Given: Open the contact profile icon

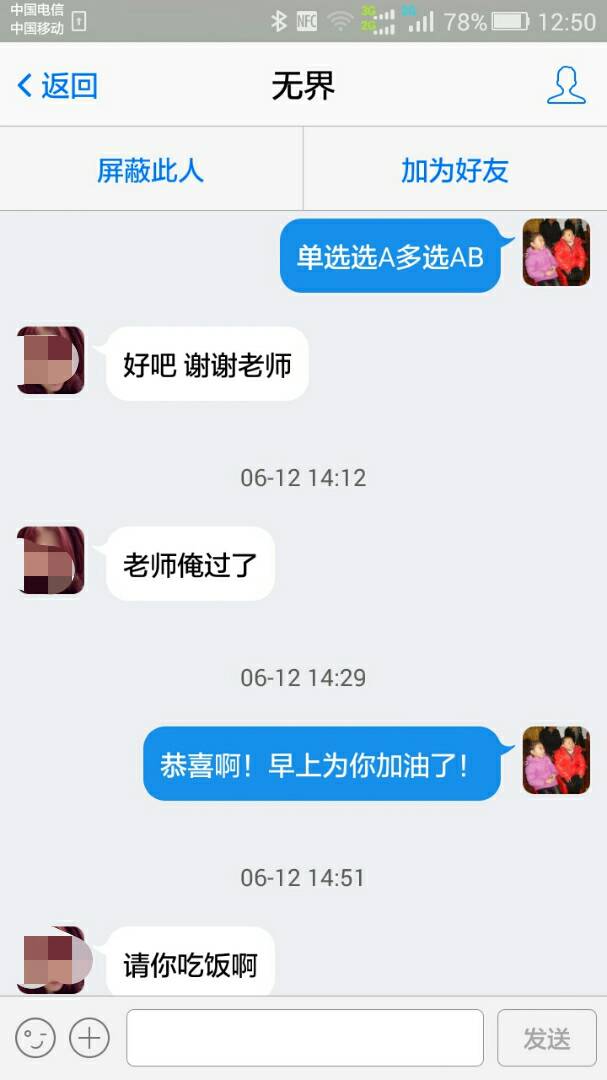Looking at the screenshot, I should [566, 85].
